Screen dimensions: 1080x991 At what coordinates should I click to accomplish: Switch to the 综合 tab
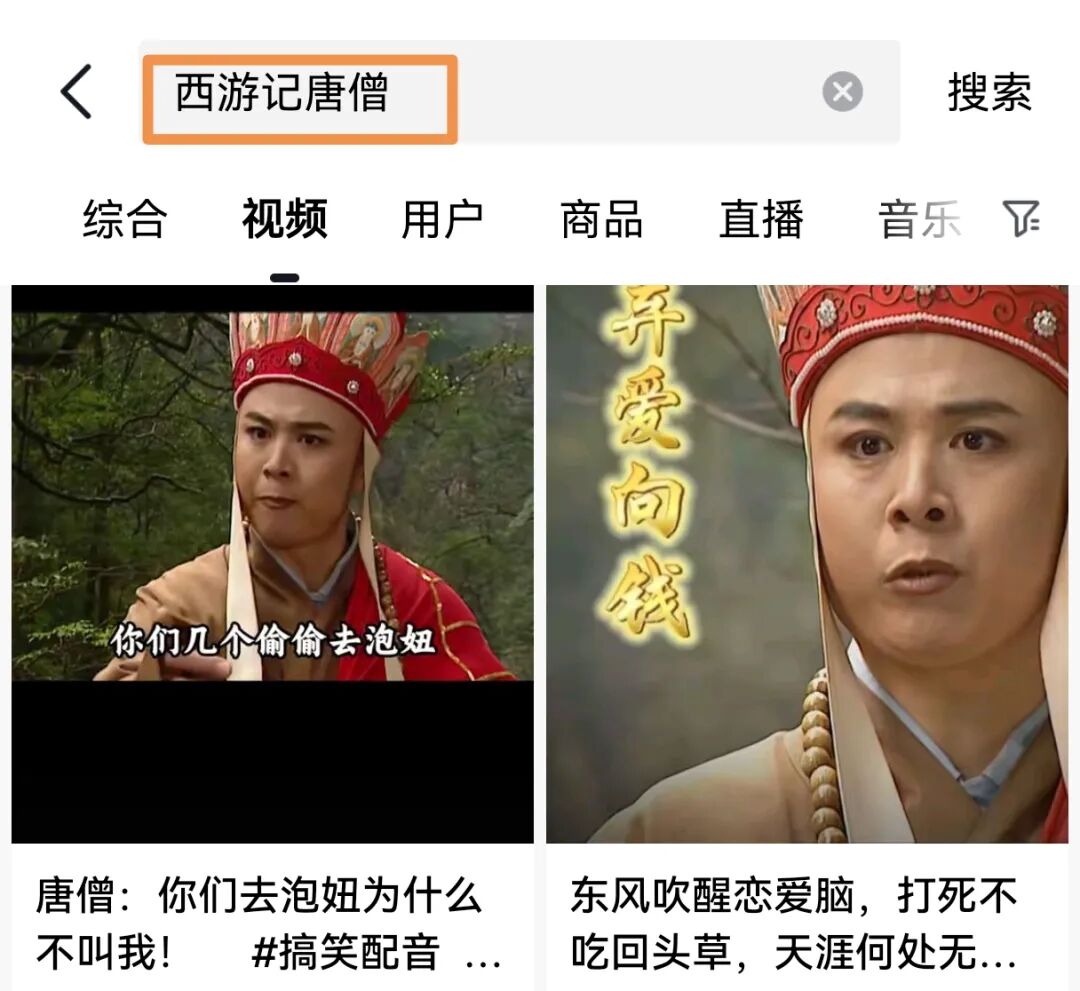pyautogui.click(x=124, y=219)
